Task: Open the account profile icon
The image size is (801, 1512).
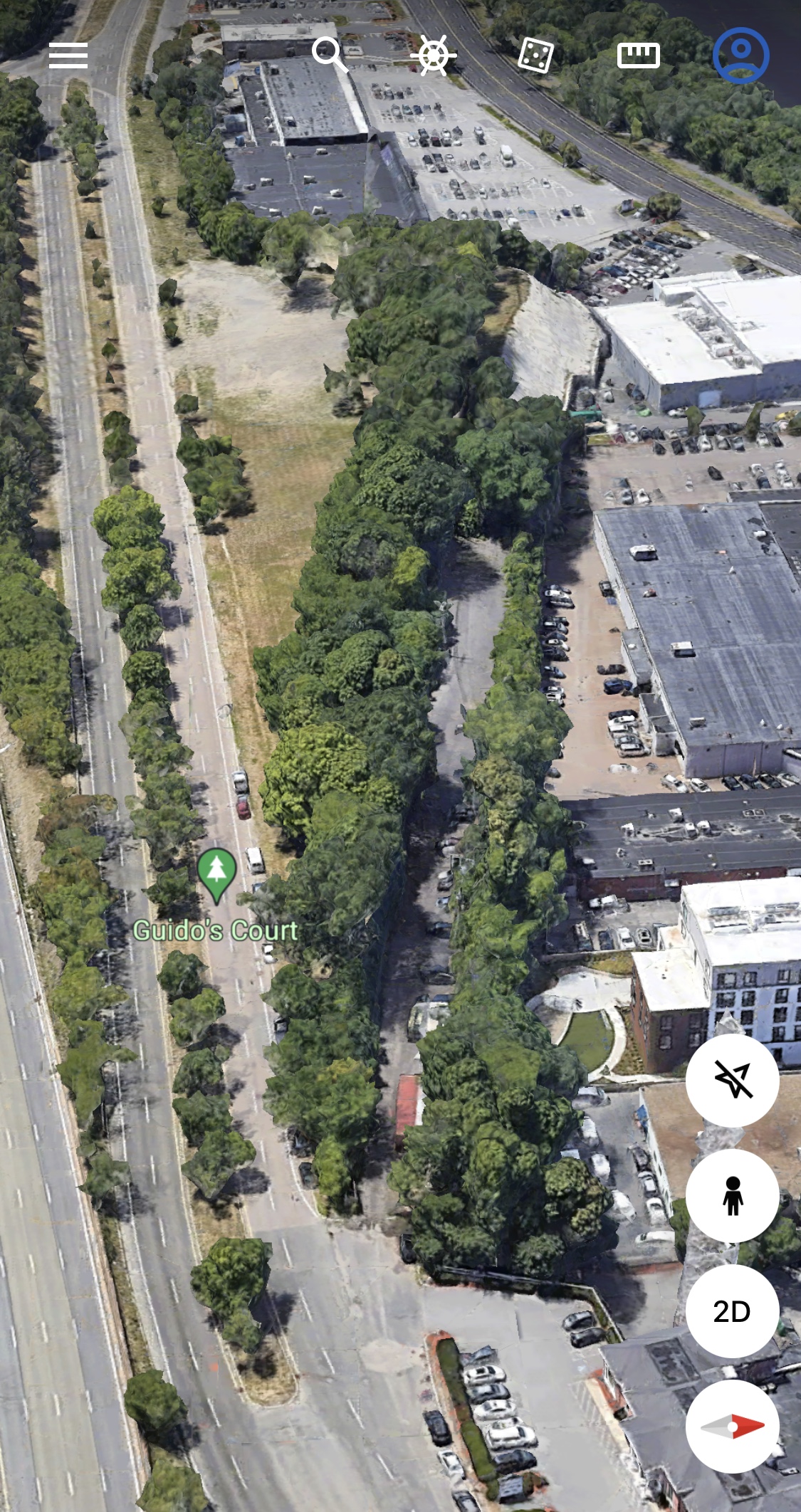Action: click(741, 56)
